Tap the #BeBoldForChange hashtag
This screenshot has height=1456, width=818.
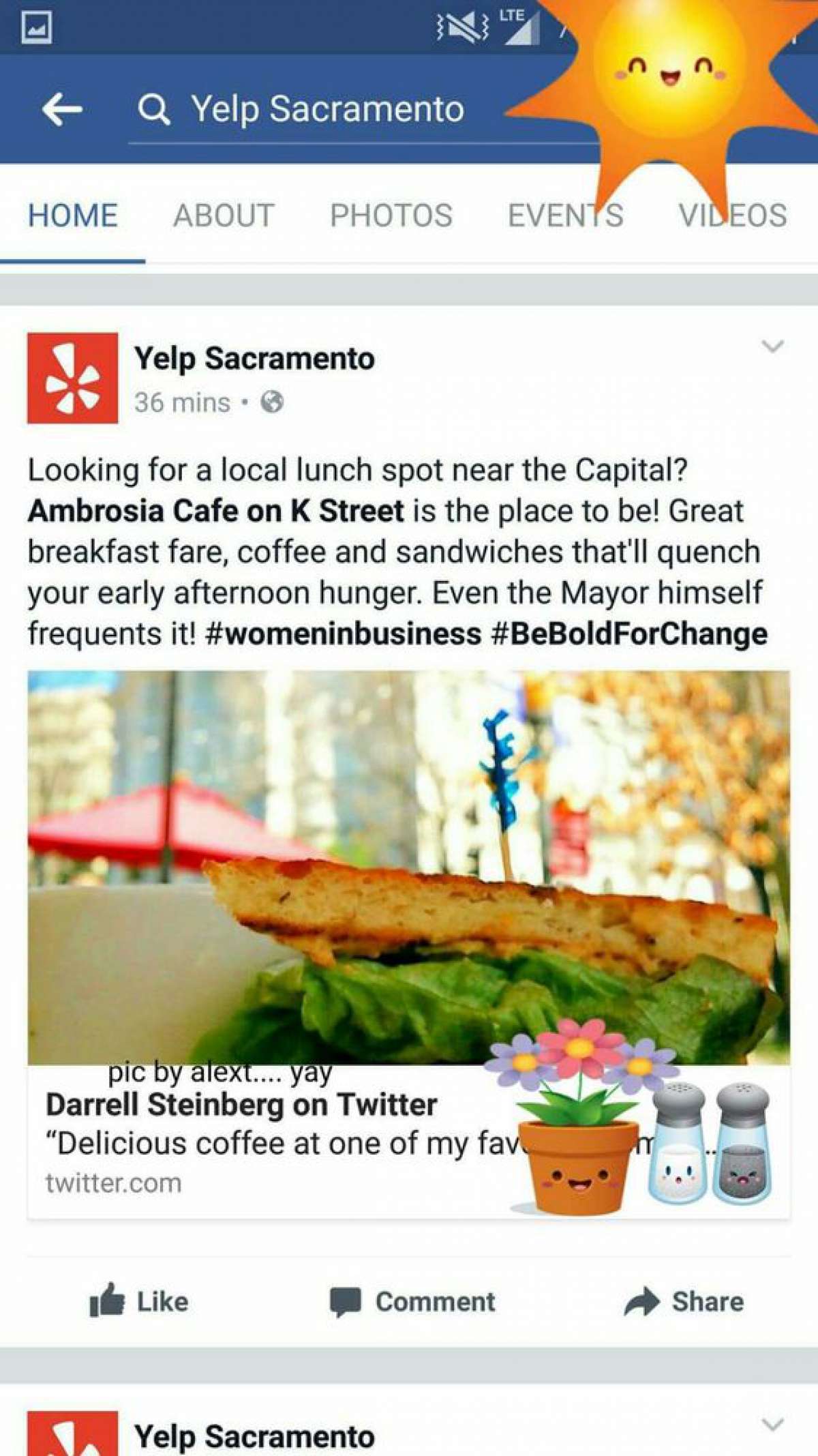coord(629,634)
